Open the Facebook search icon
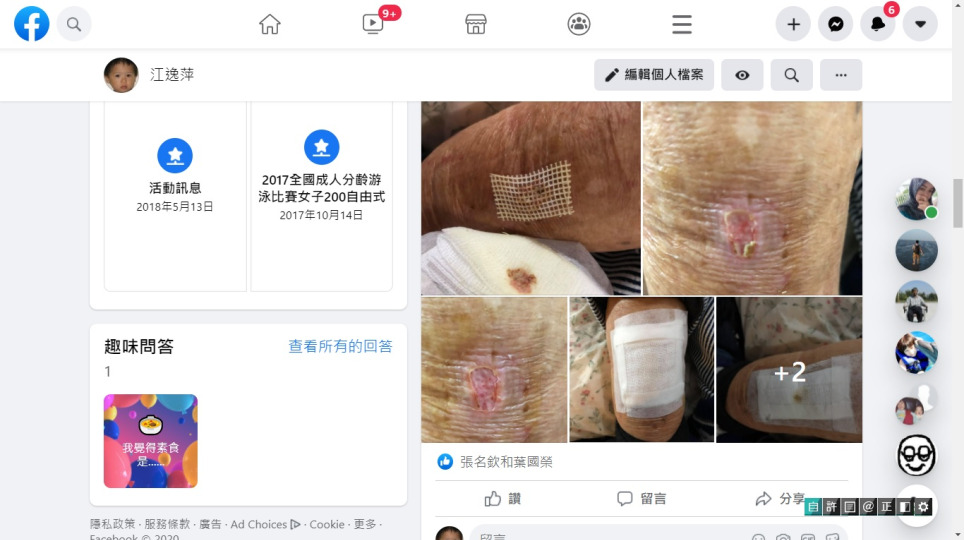The height and width of the screenshot is (540, 964). (x=74, y=24)
